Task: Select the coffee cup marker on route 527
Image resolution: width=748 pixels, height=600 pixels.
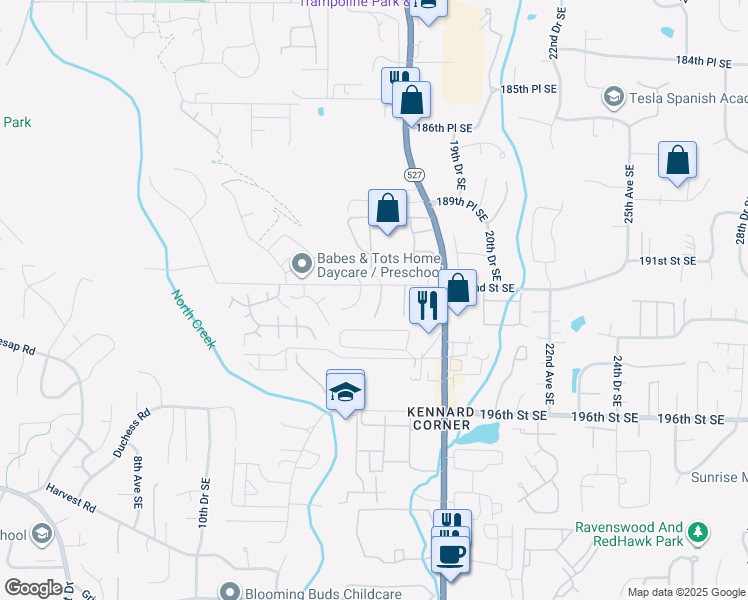Action: coord(450,556)
